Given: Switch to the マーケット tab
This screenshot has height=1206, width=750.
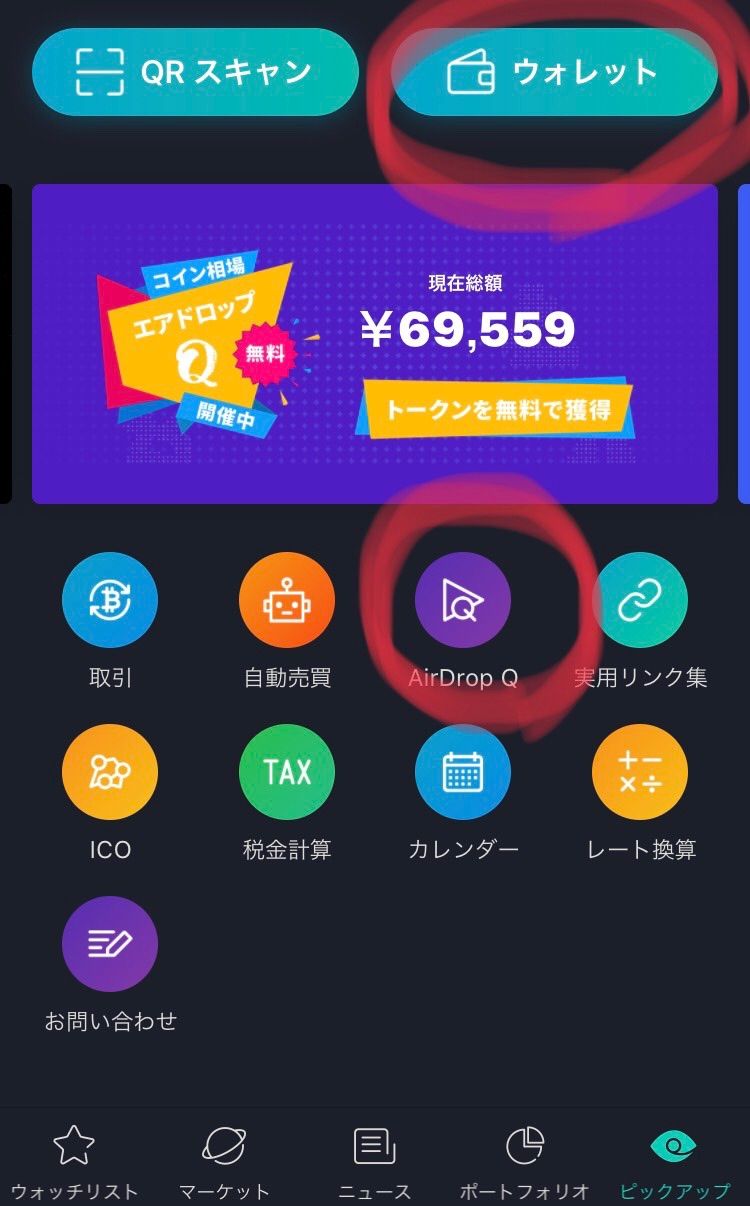Looking at the screenshot, I should pyautogui.click(x=224, y=1160).
